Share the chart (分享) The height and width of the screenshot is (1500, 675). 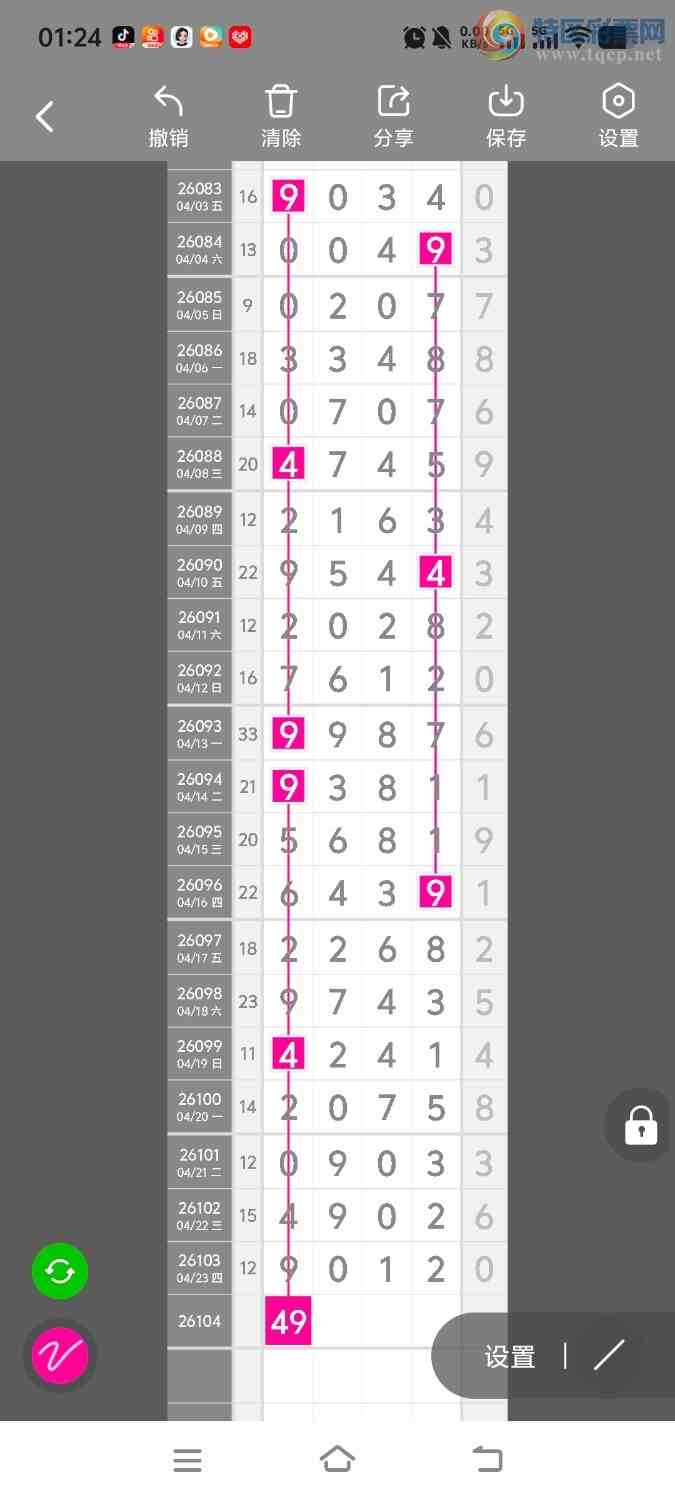click(x=394, y=117)
